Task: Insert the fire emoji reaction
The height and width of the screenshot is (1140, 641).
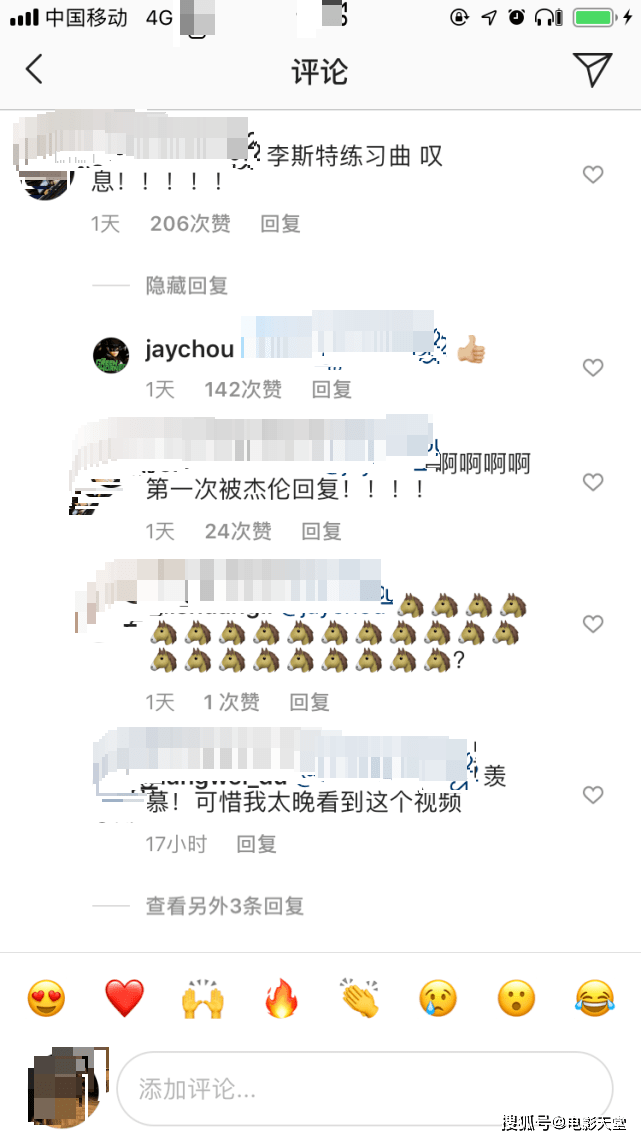Action: pos(281,998)
